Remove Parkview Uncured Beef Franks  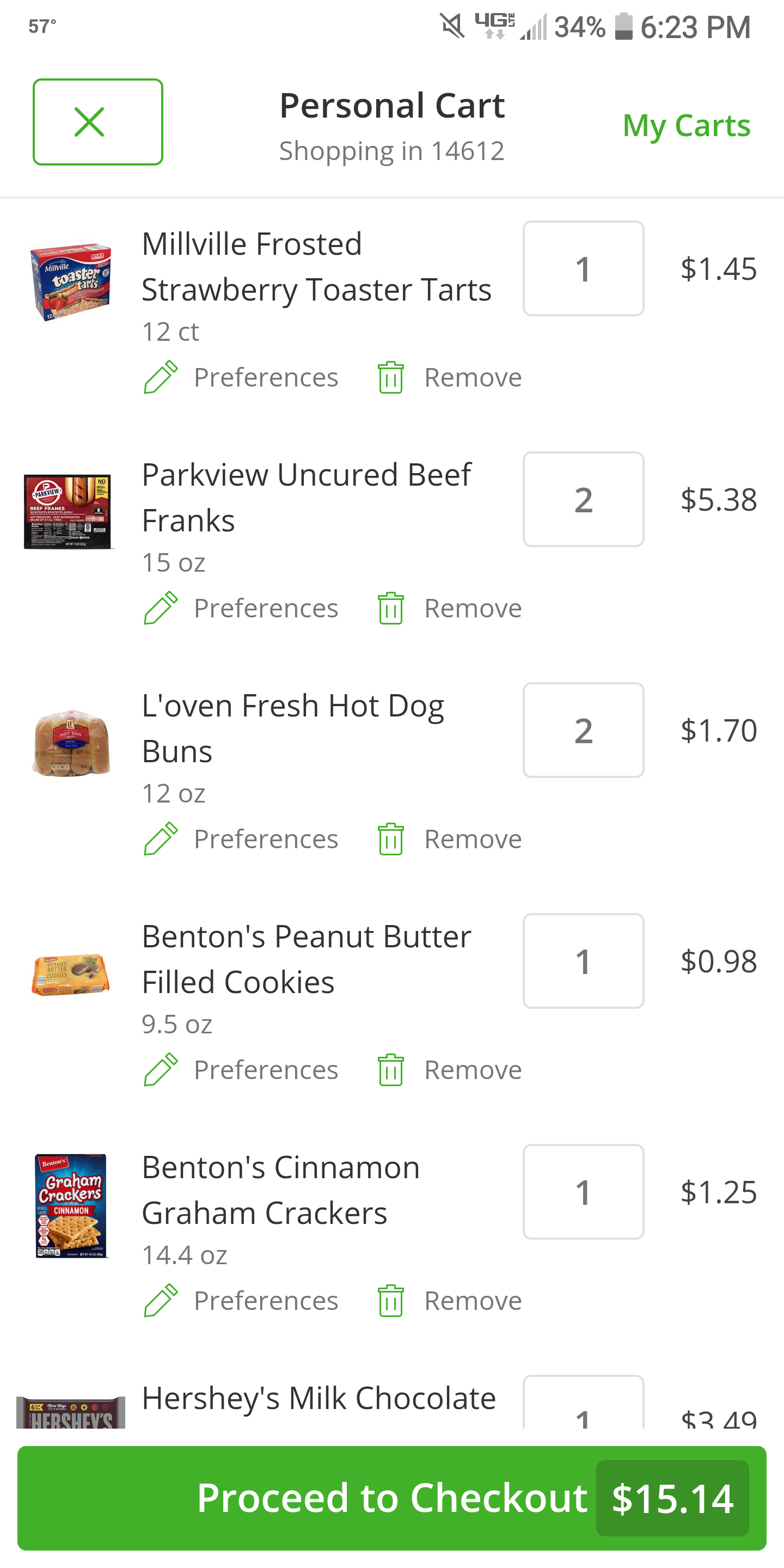tap(450, 608)
